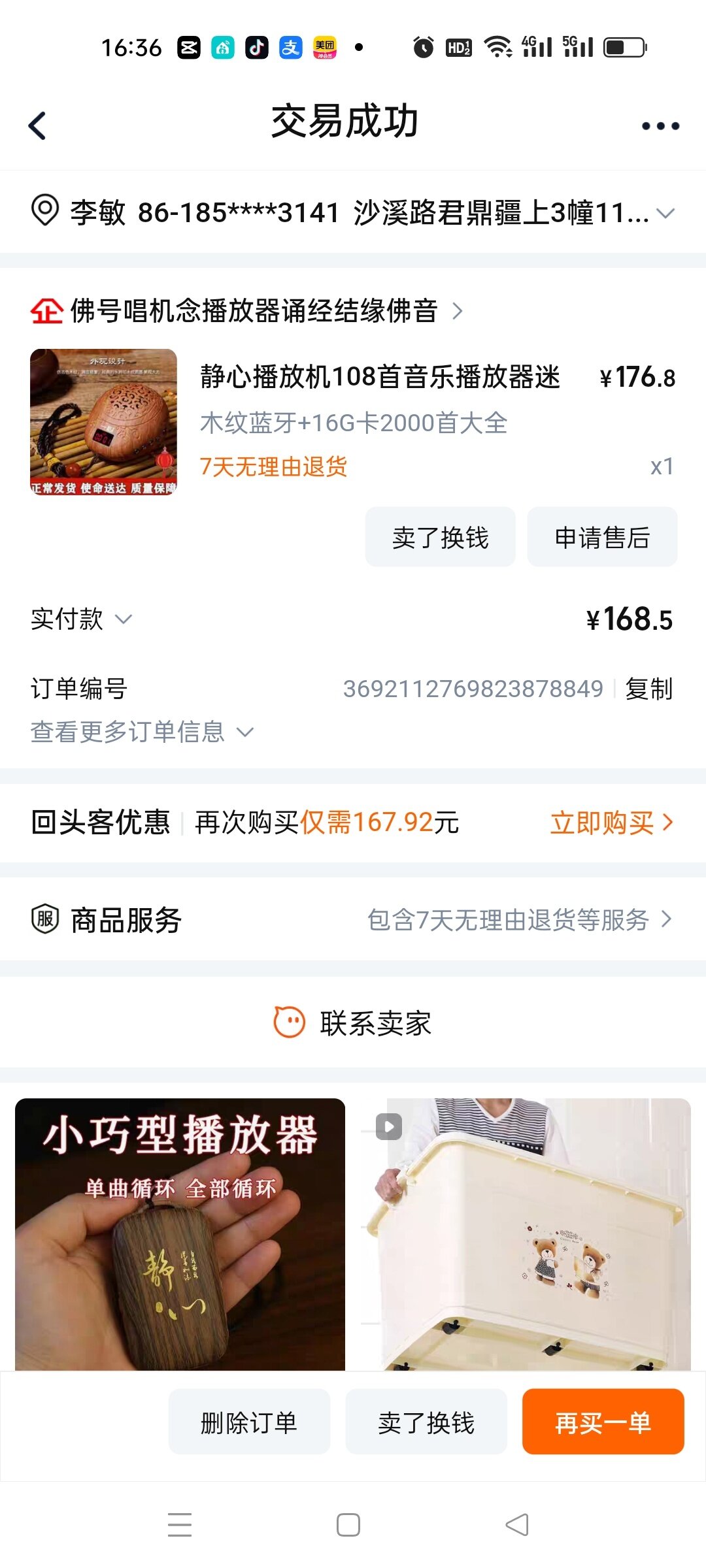Go back from the 交易成功 page
Screen dimensions: 706x1568
(38, 125)
